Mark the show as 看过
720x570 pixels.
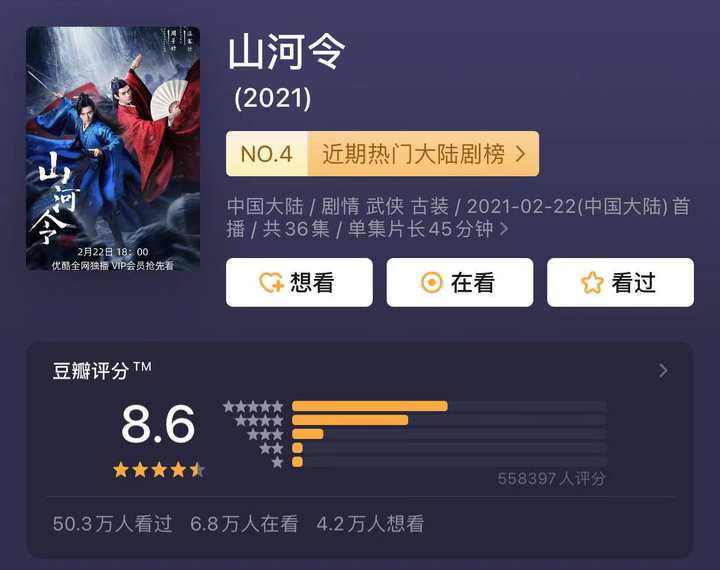pyautogui.click(x=620, y=283)
